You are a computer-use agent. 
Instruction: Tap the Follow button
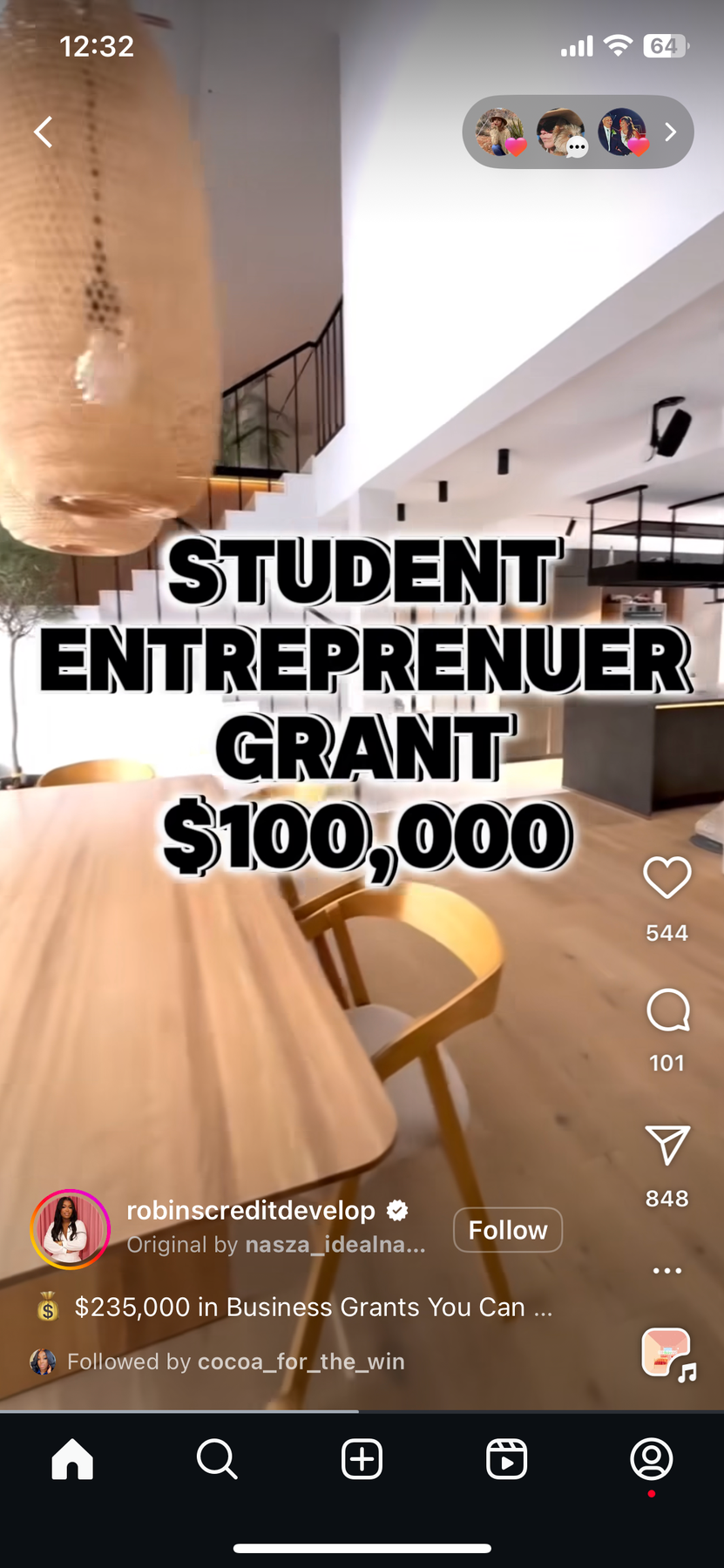tap(508, 1229)
